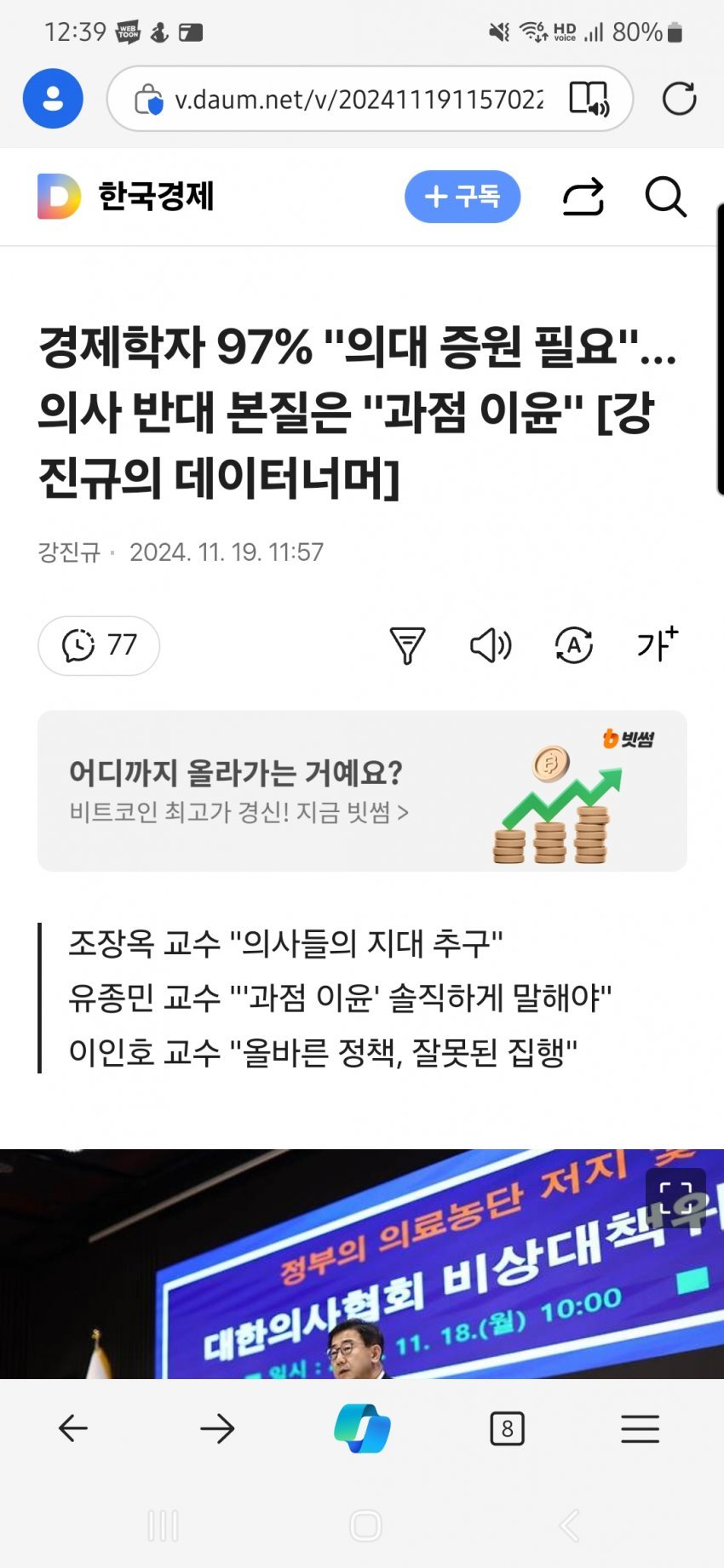
Task: Go back to the previous page
Action: tap(73, 1428)
